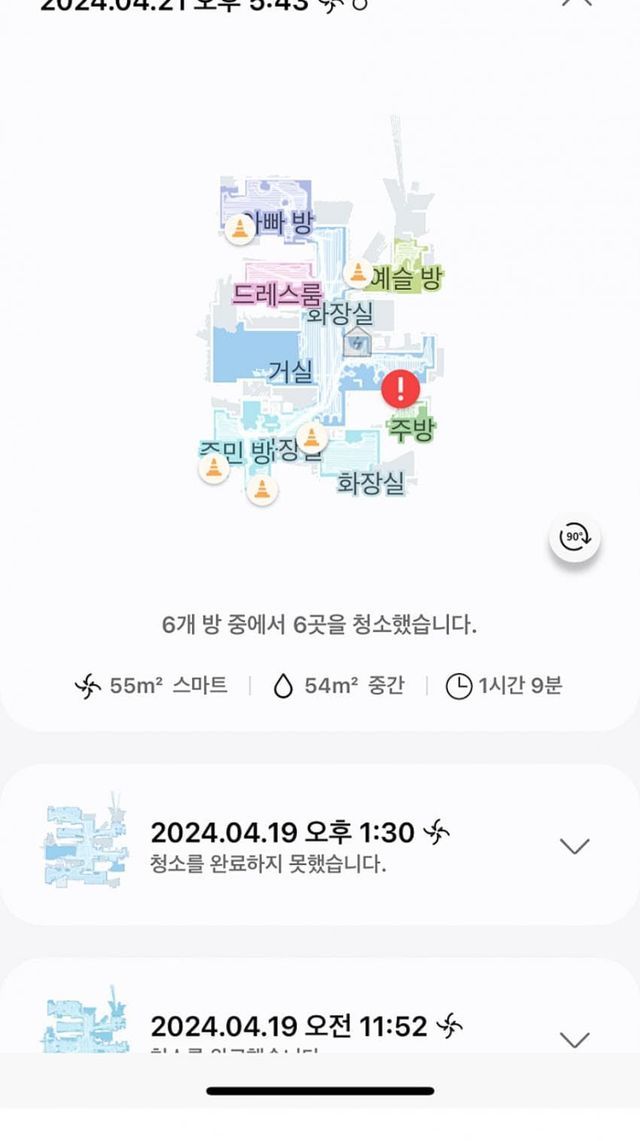Tap the red warning marker near 주방
Image resolution: width=640 pixels, height=1141 pixels.
[402, 388]
